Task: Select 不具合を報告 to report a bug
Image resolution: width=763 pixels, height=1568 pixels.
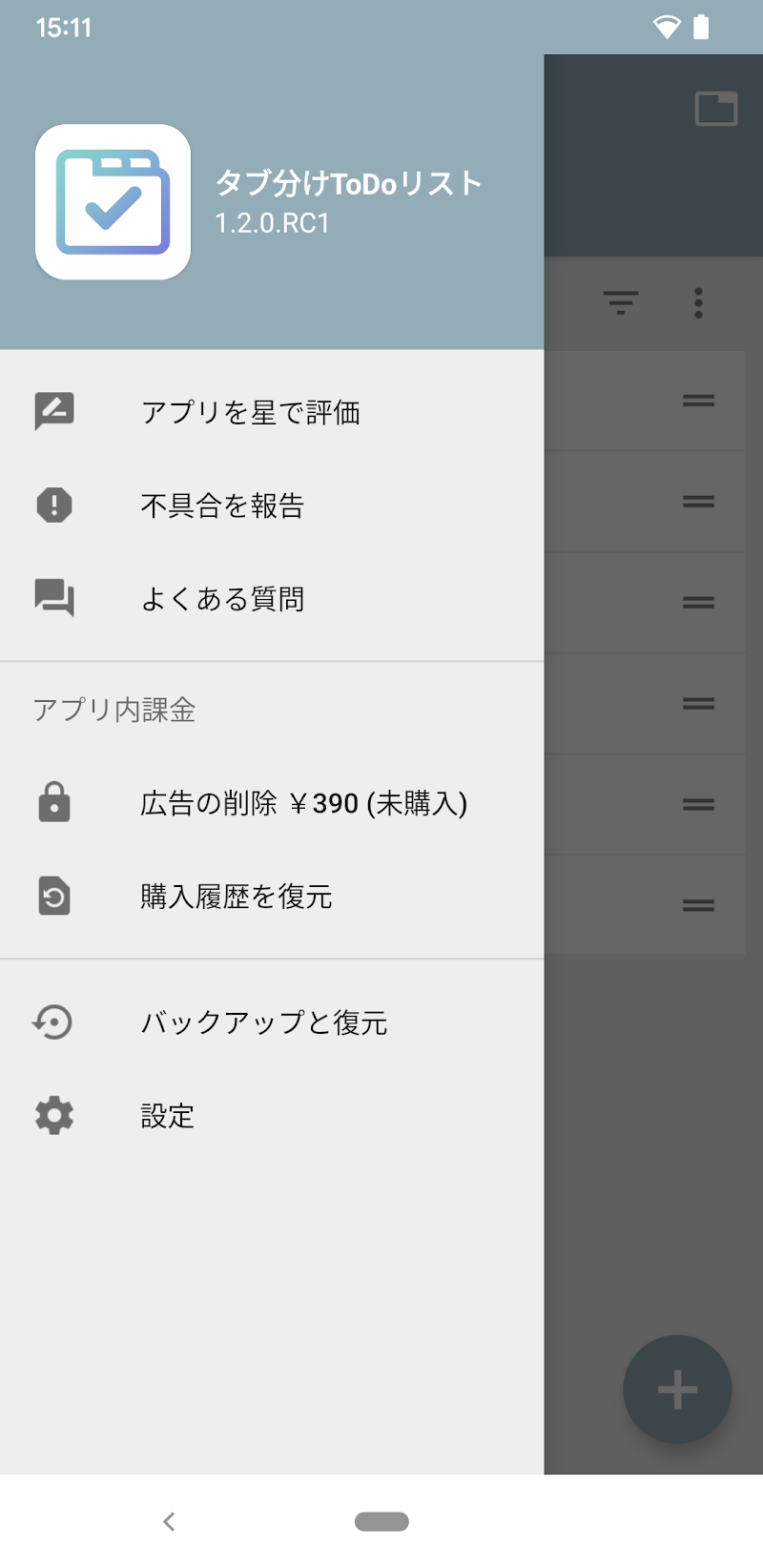Action: [x=222, y=505]
